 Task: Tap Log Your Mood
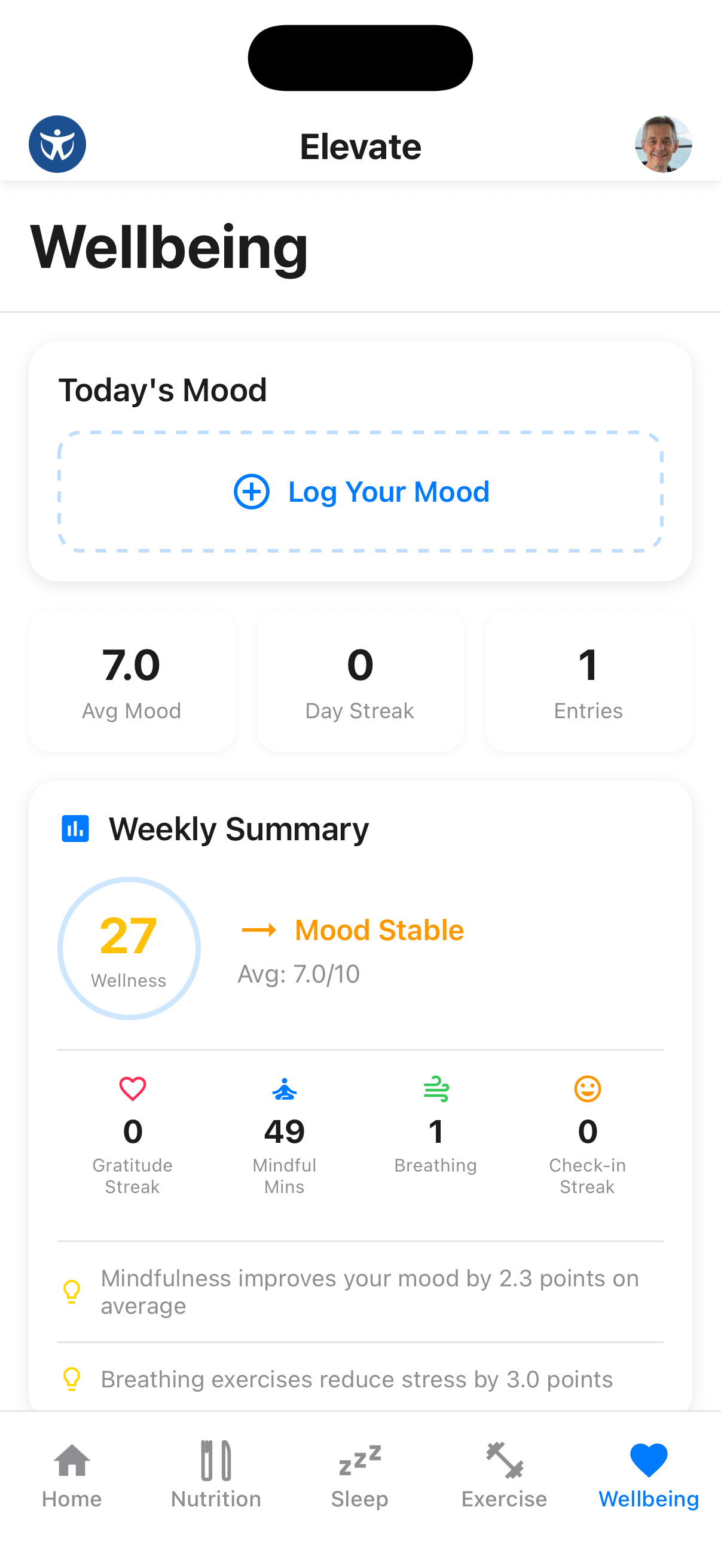(x=360, y=491)
